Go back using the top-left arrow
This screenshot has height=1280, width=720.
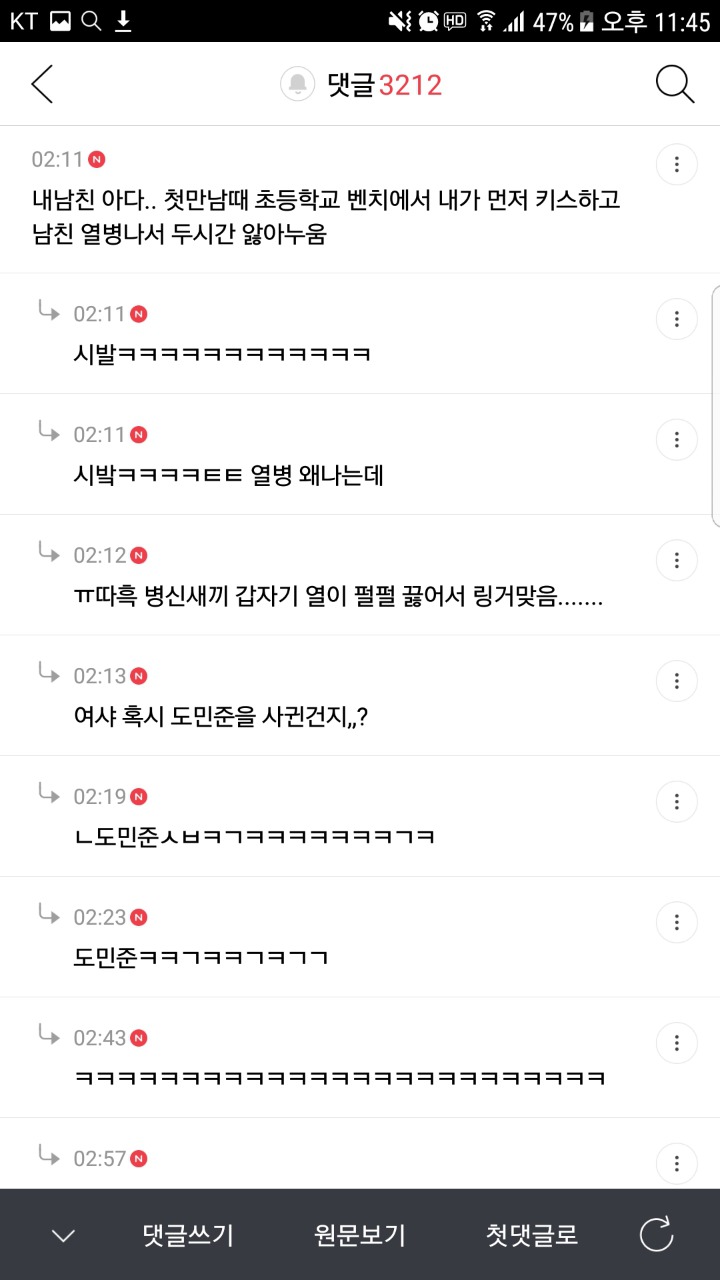(x=42, y=85)
